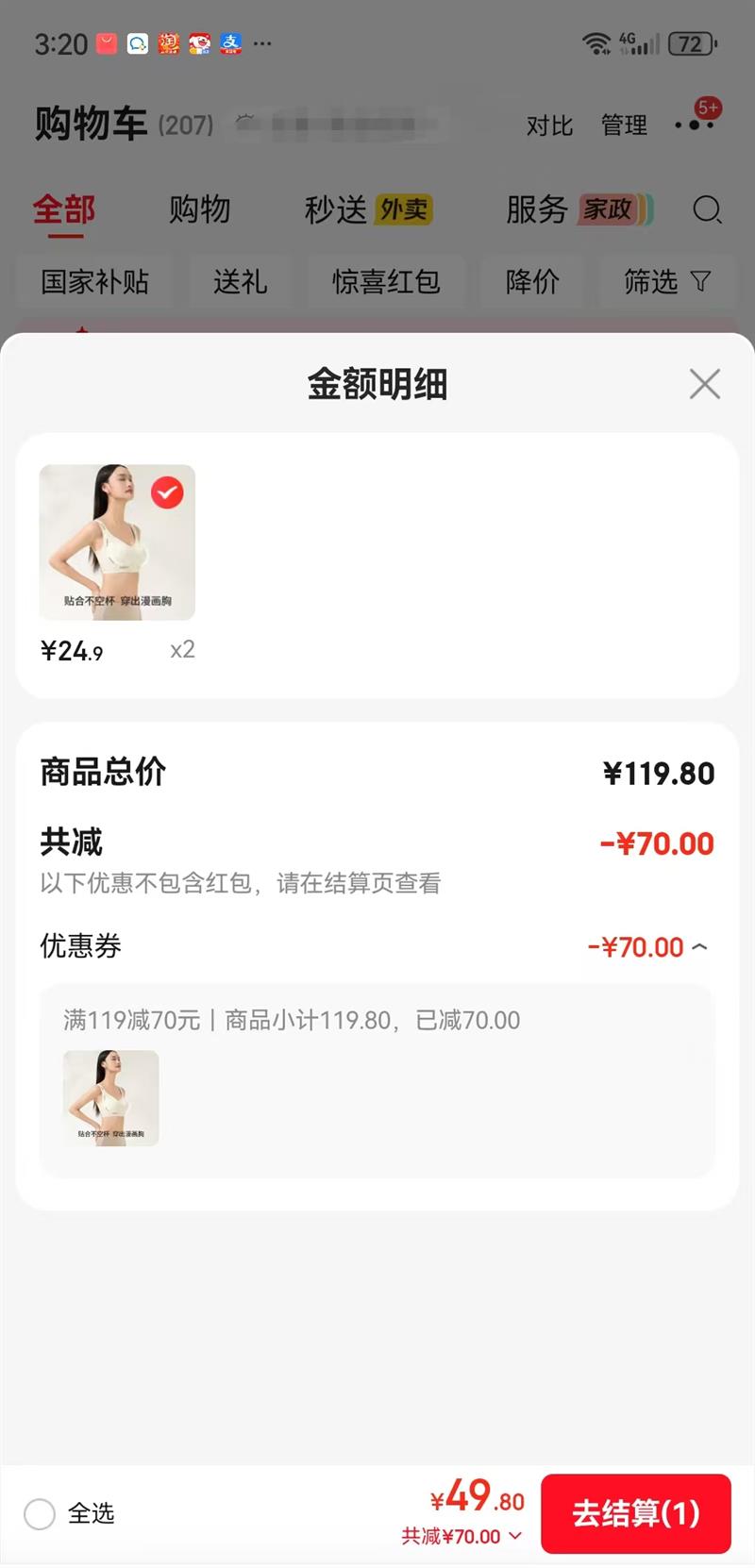This screenshot has width=755, height=1568.
Task: Proceed with 去结算(1) checkout button
Action: click(x=635, y=1513)
